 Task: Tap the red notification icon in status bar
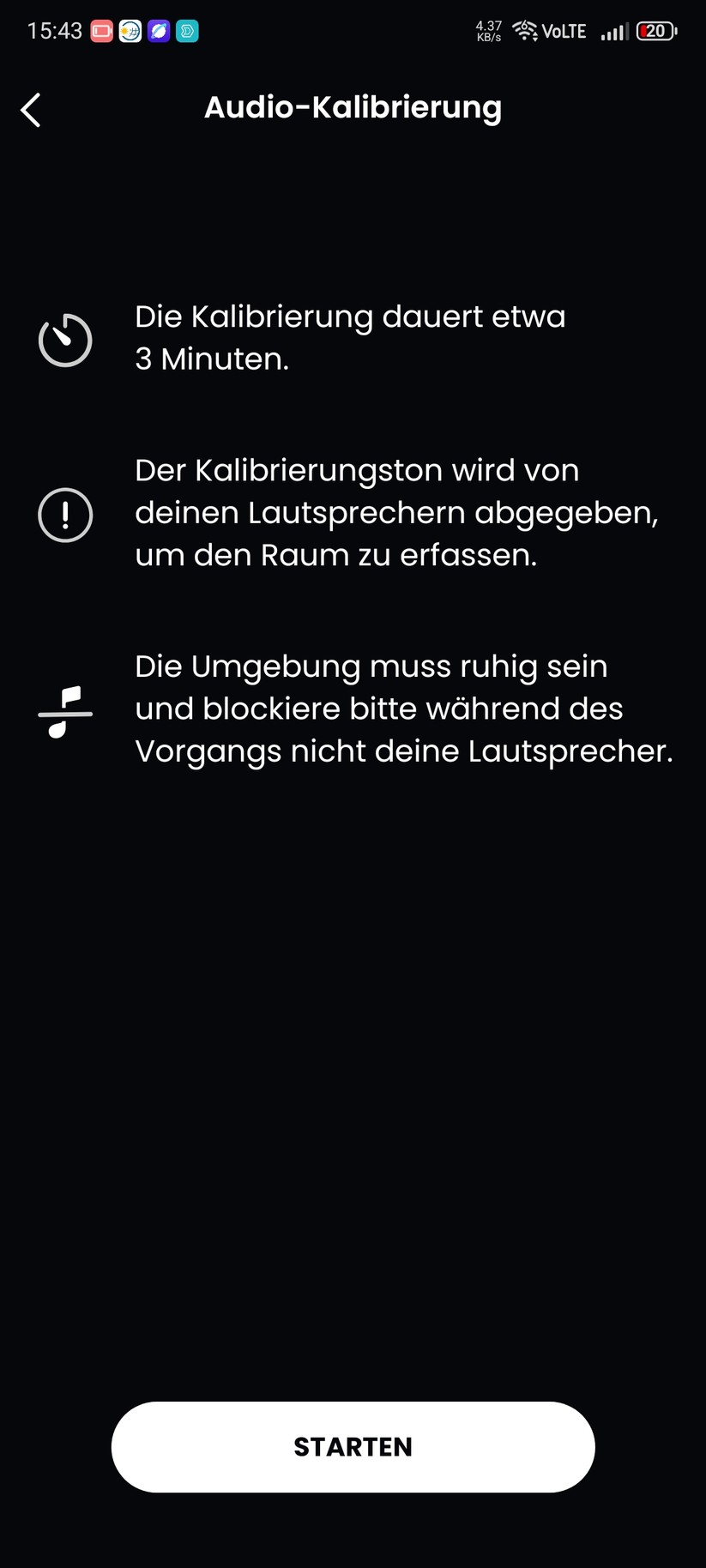(102, 31)
